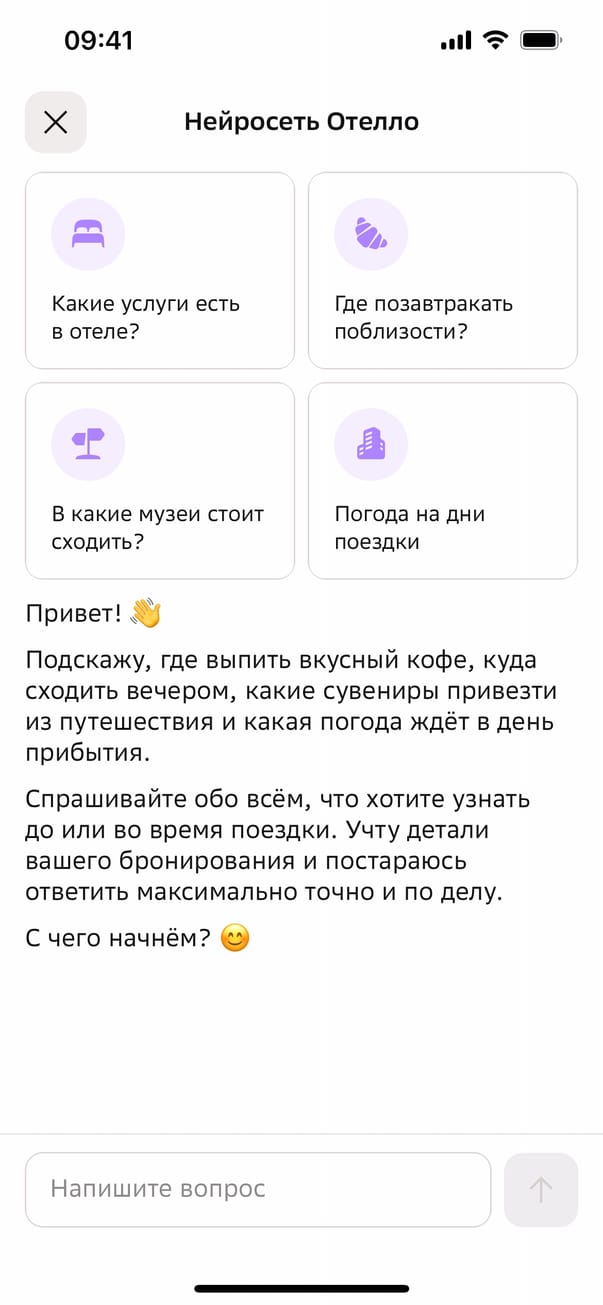Tap the send arrow button
The image size is (603, 1305).
[541, 1190]
